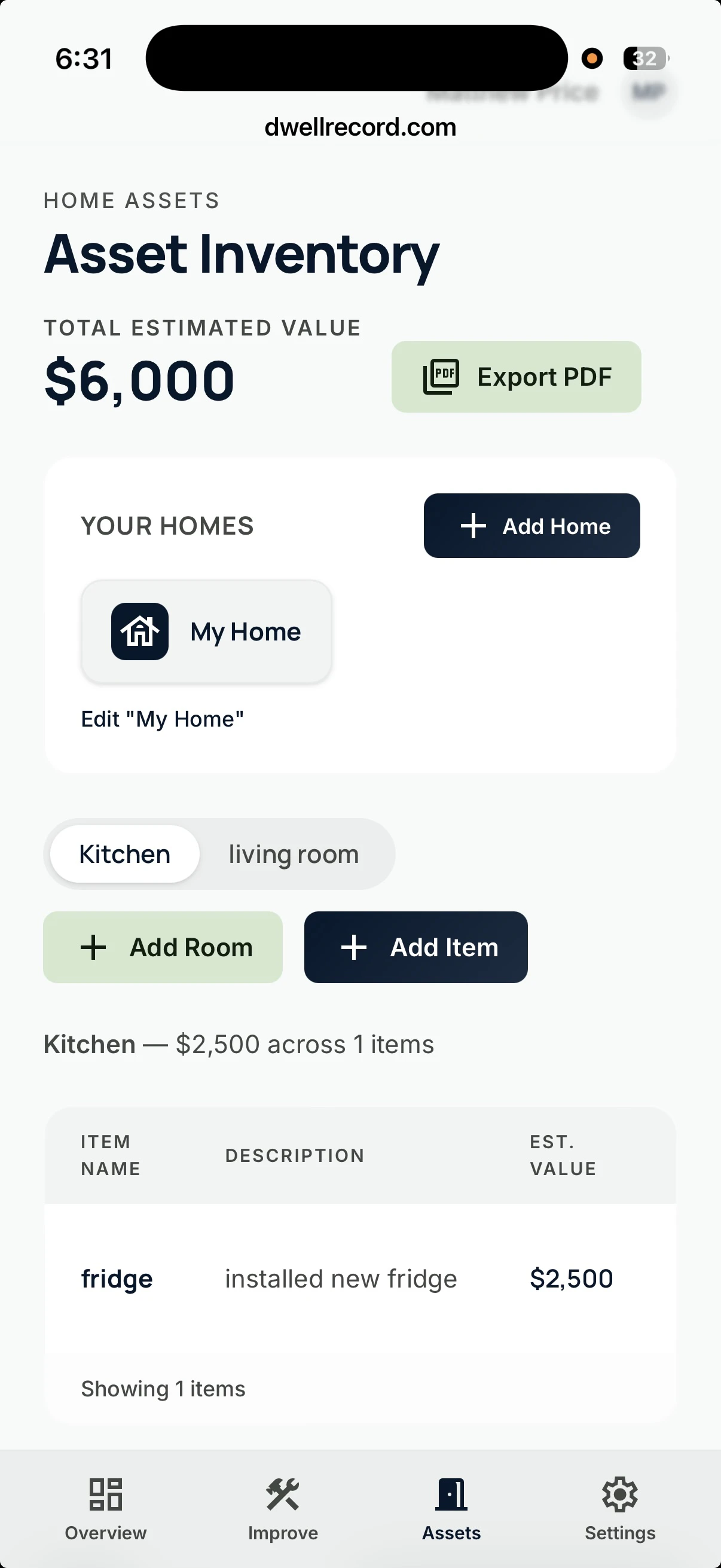721x1568 pixels.
Task: Tap the Add Room button
Action: pos(163,947)
